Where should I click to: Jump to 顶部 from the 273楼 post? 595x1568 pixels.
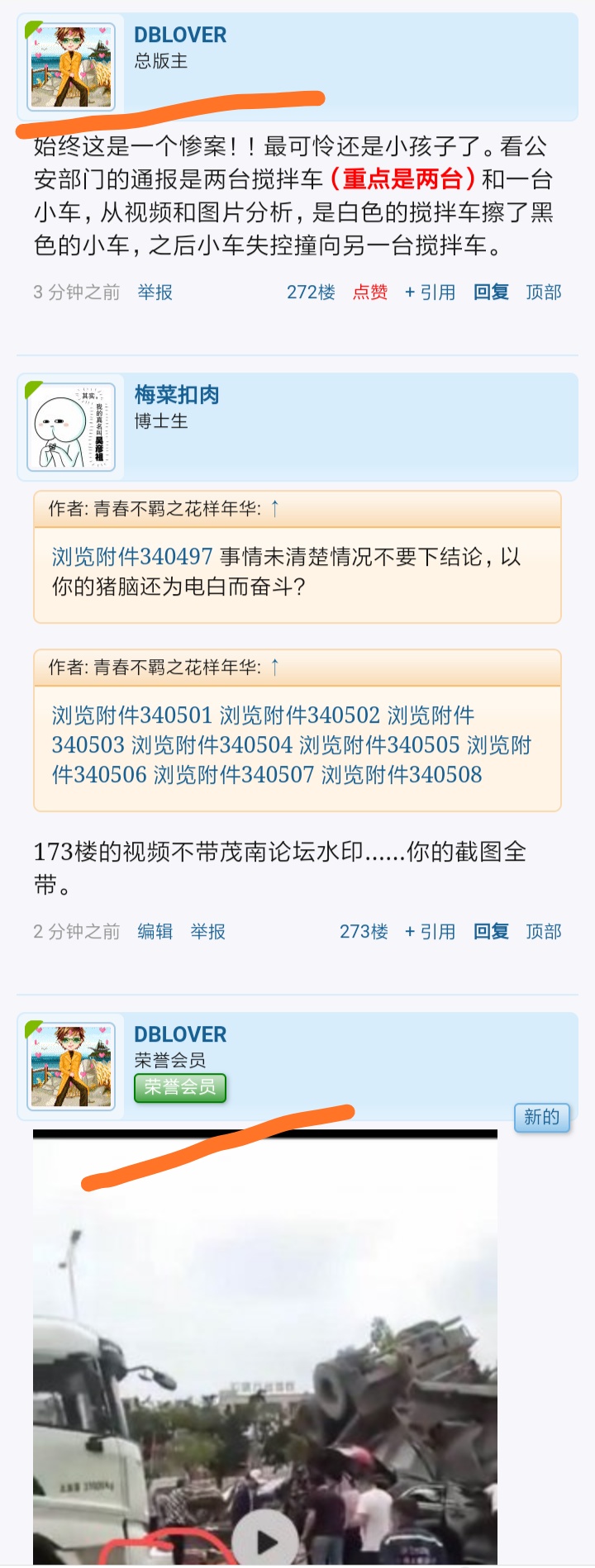click(x=543, y=932)
